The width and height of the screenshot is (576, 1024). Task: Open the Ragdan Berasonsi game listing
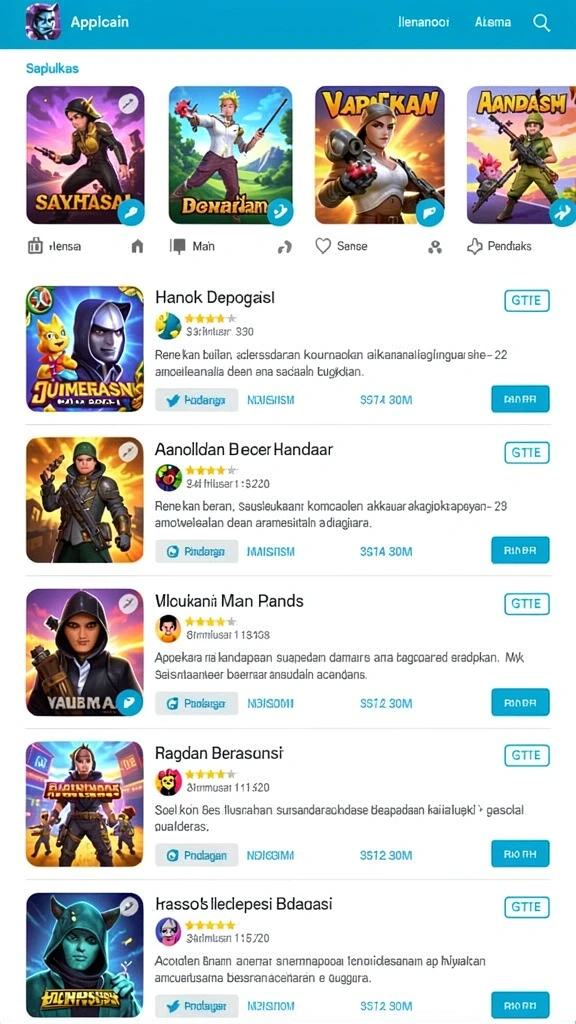tap(287, 804)
